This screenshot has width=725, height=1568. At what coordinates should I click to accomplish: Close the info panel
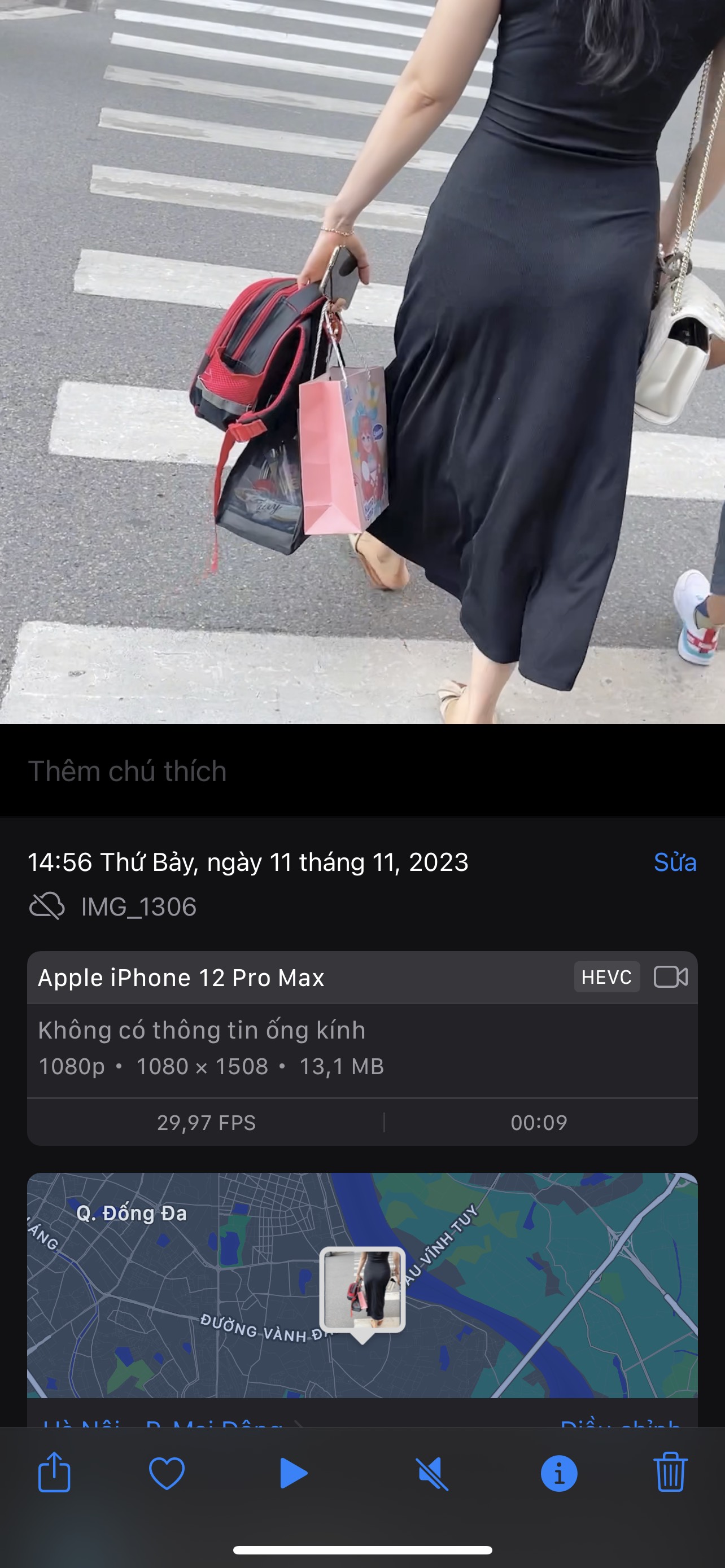[558, 1473]
